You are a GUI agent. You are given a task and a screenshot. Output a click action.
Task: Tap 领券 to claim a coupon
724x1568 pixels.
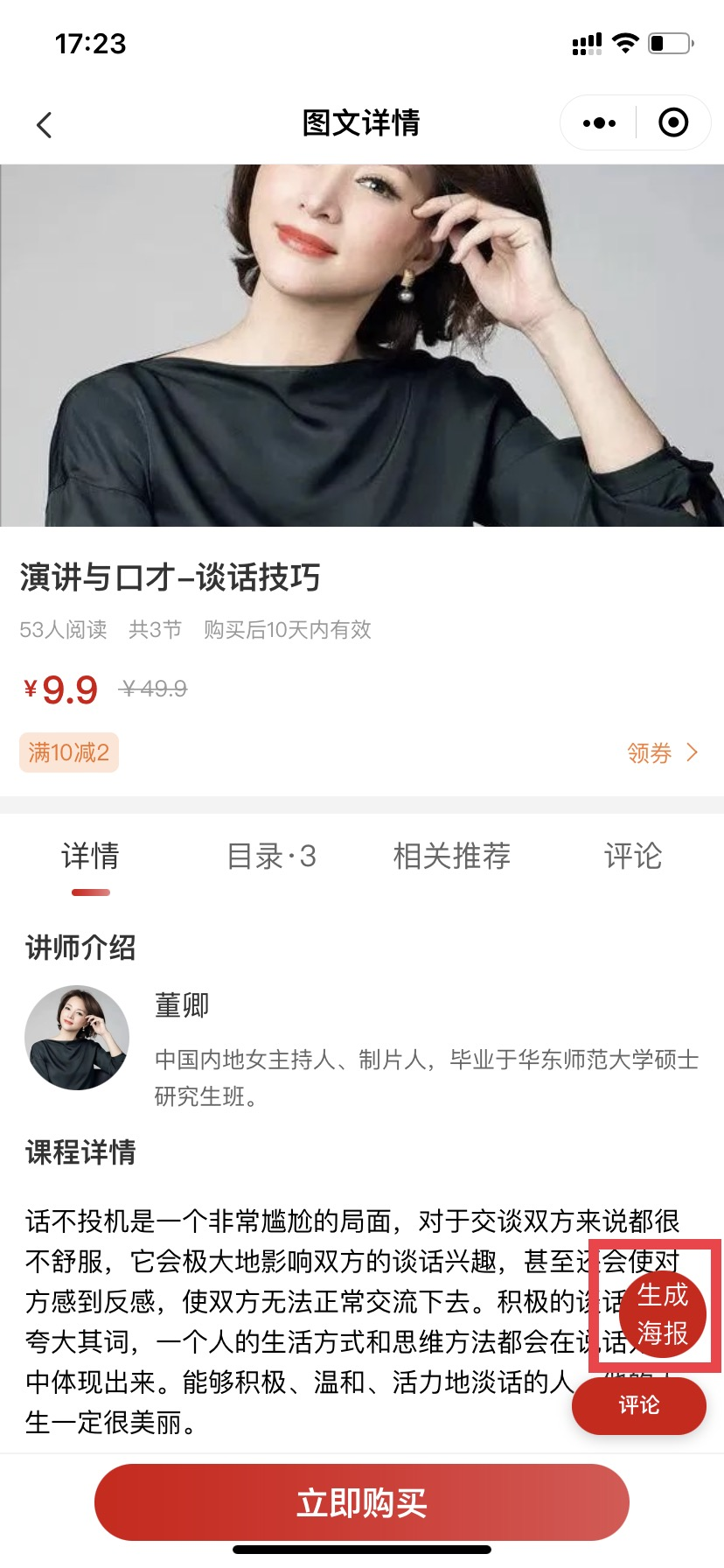[x=662, y=752]
